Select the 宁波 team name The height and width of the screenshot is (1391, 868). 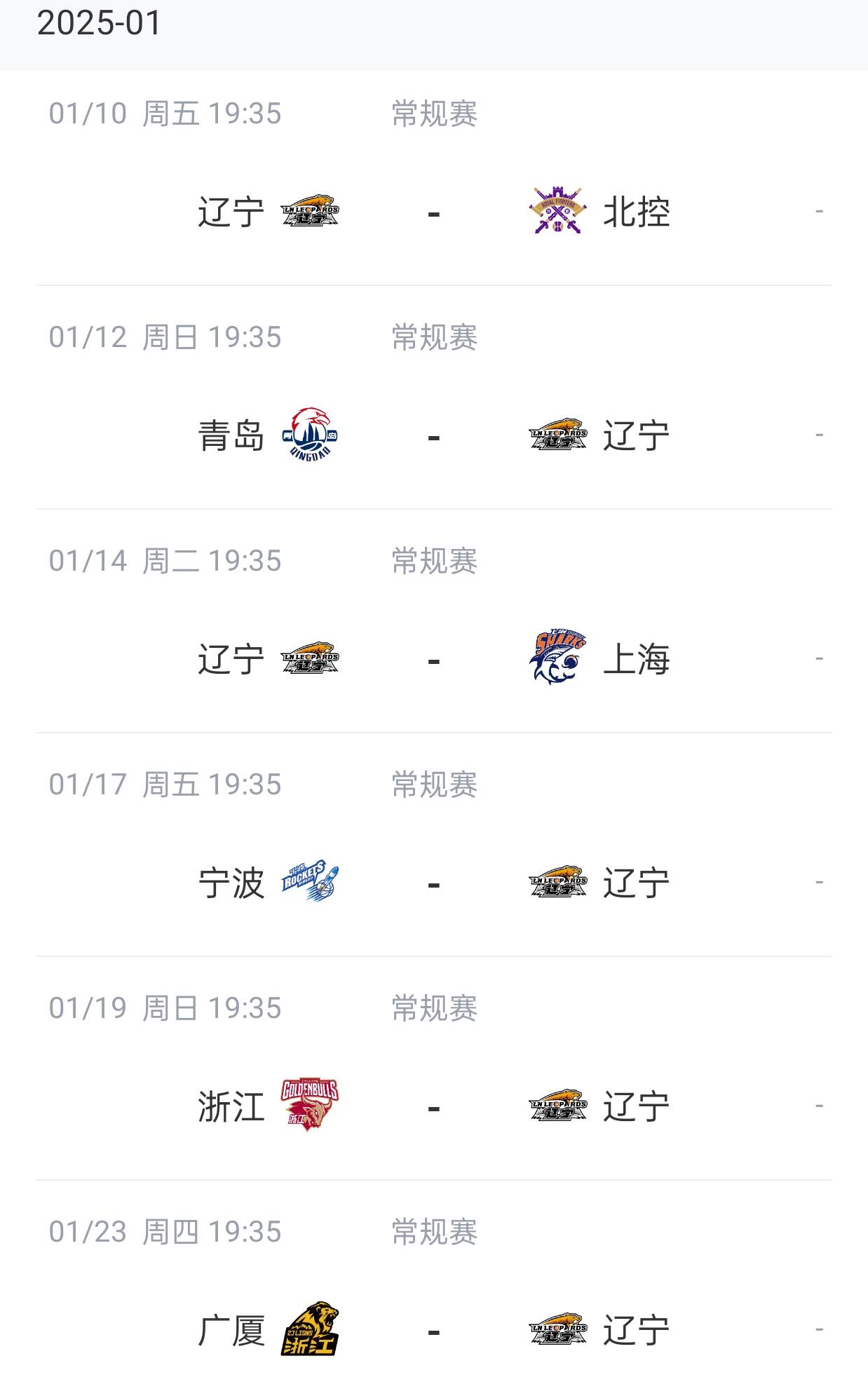231,883
